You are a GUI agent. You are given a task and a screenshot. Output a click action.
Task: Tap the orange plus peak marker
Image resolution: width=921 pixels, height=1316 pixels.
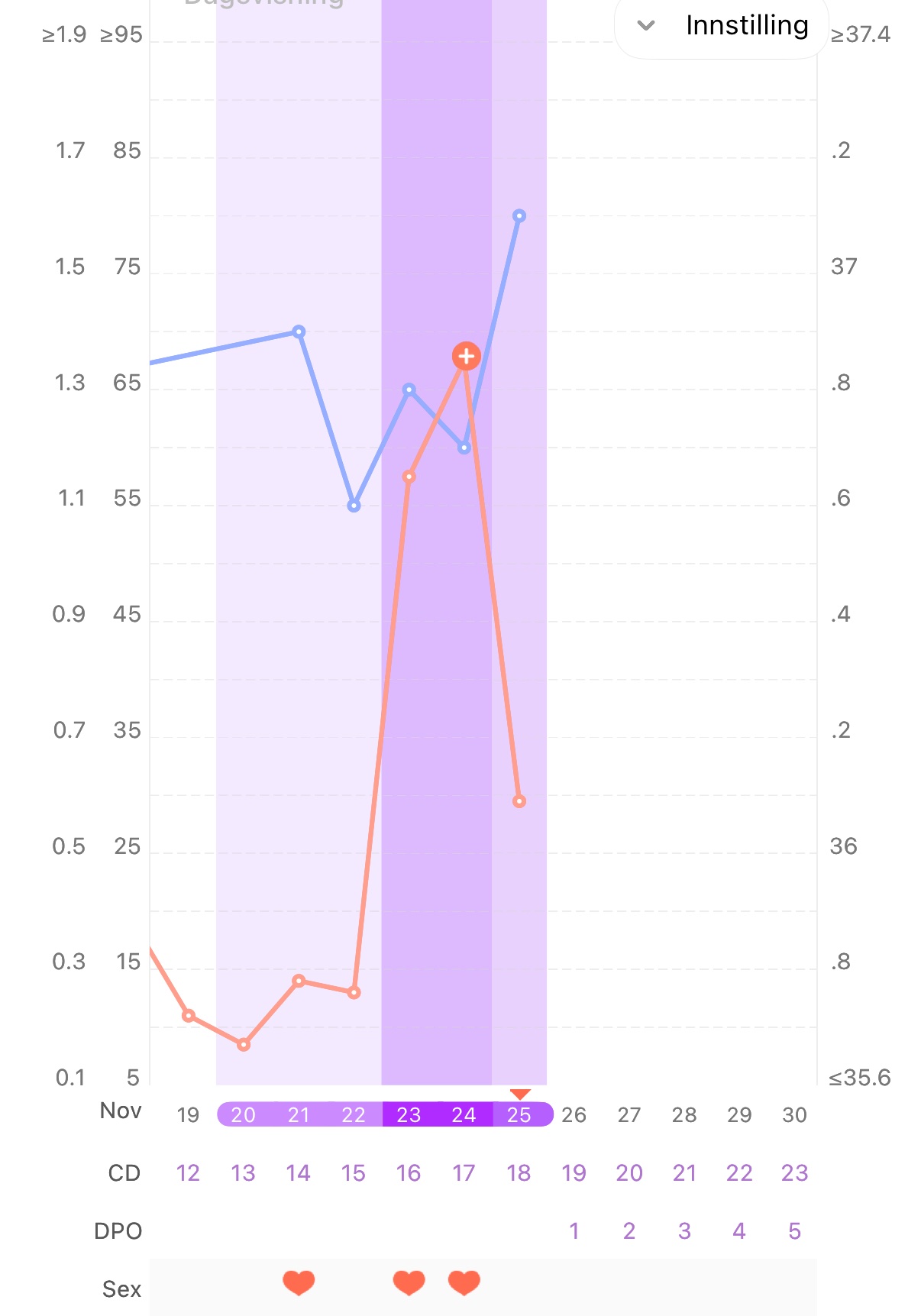point(466,356)
